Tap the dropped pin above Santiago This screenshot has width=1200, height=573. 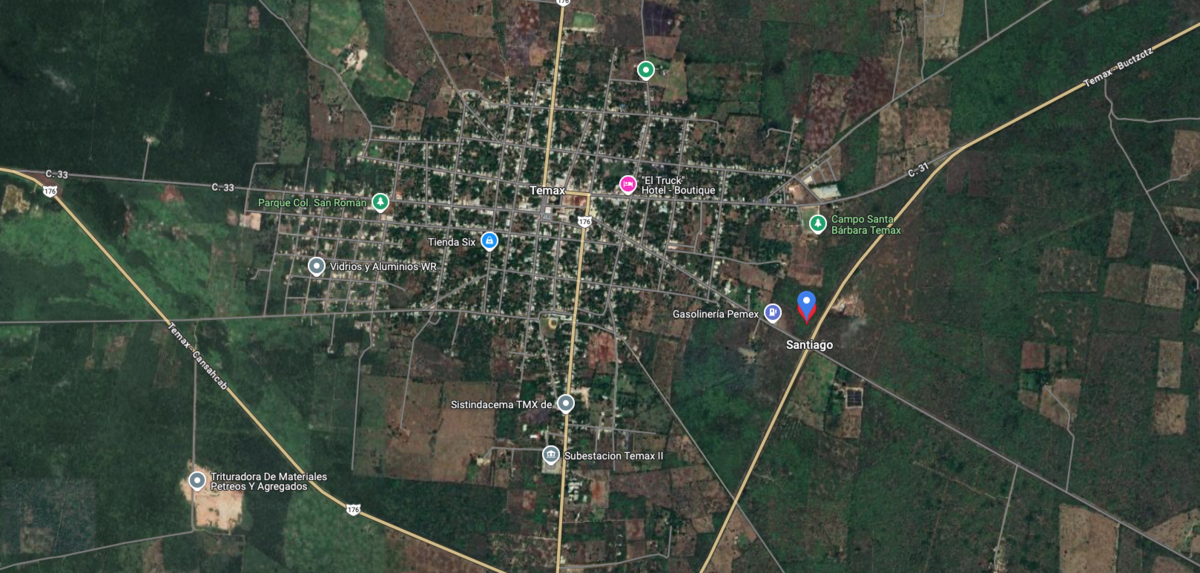point(807,304)
